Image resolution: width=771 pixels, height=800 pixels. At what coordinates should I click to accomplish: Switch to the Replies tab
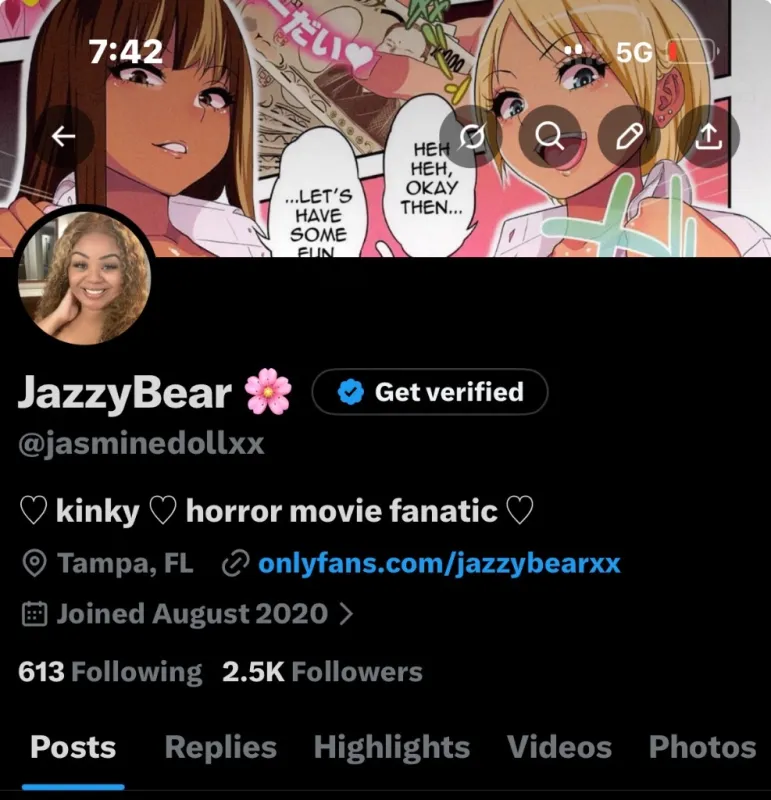tap(220, 748)
